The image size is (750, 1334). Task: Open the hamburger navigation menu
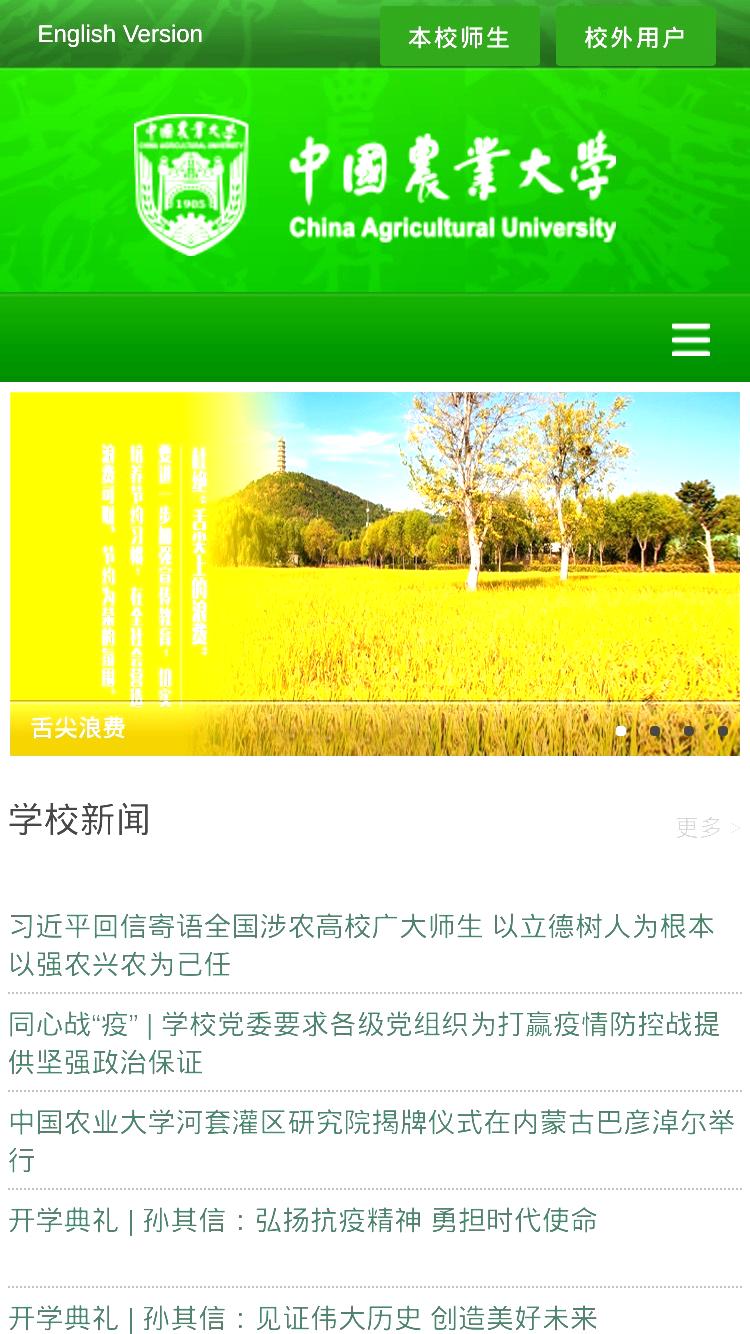690,340
